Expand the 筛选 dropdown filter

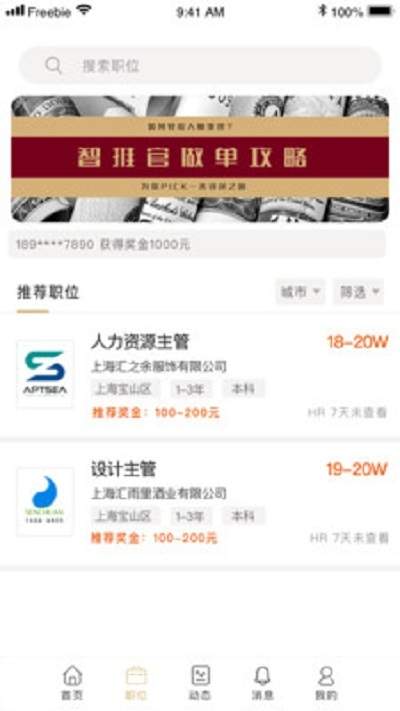pyautogui.click(x=358, y=292)
